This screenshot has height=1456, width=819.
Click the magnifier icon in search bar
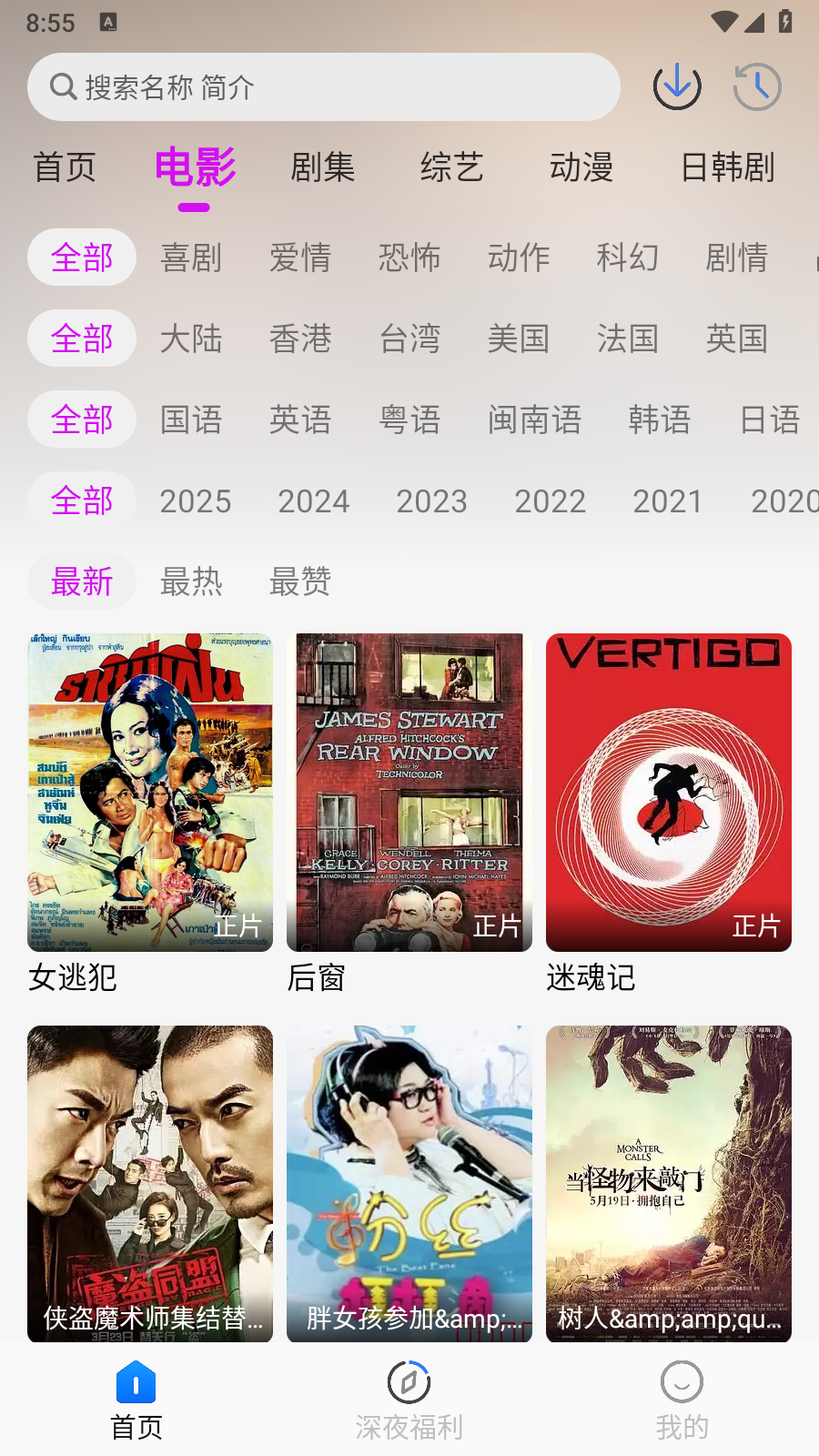coord(62,86)
